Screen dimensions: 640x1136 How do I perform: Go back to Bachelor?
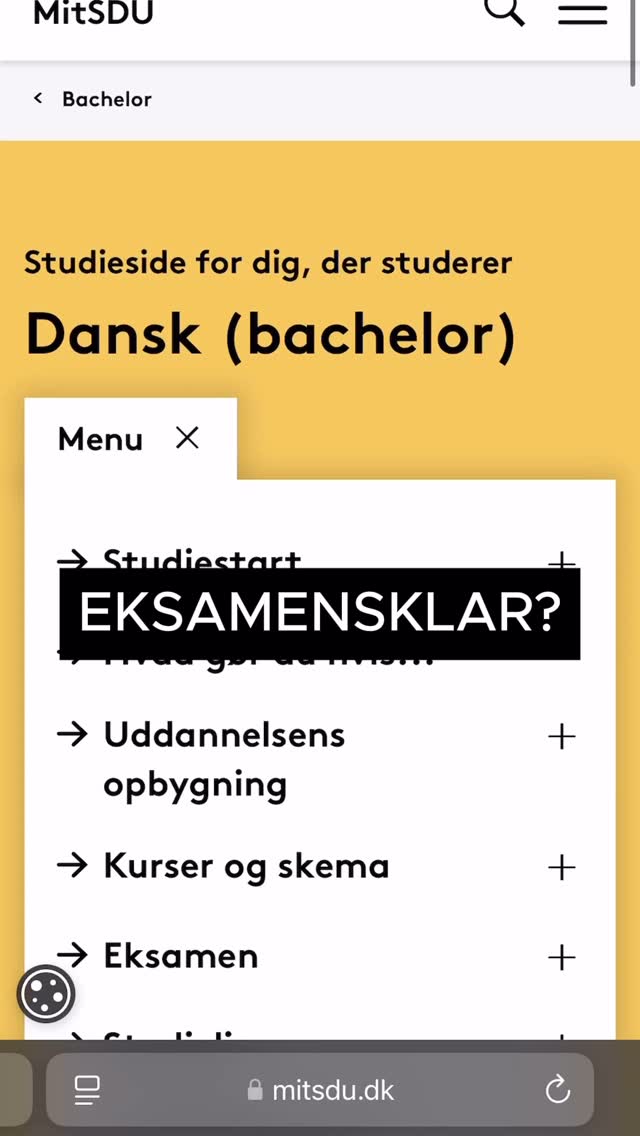click(x=93, y=99)
